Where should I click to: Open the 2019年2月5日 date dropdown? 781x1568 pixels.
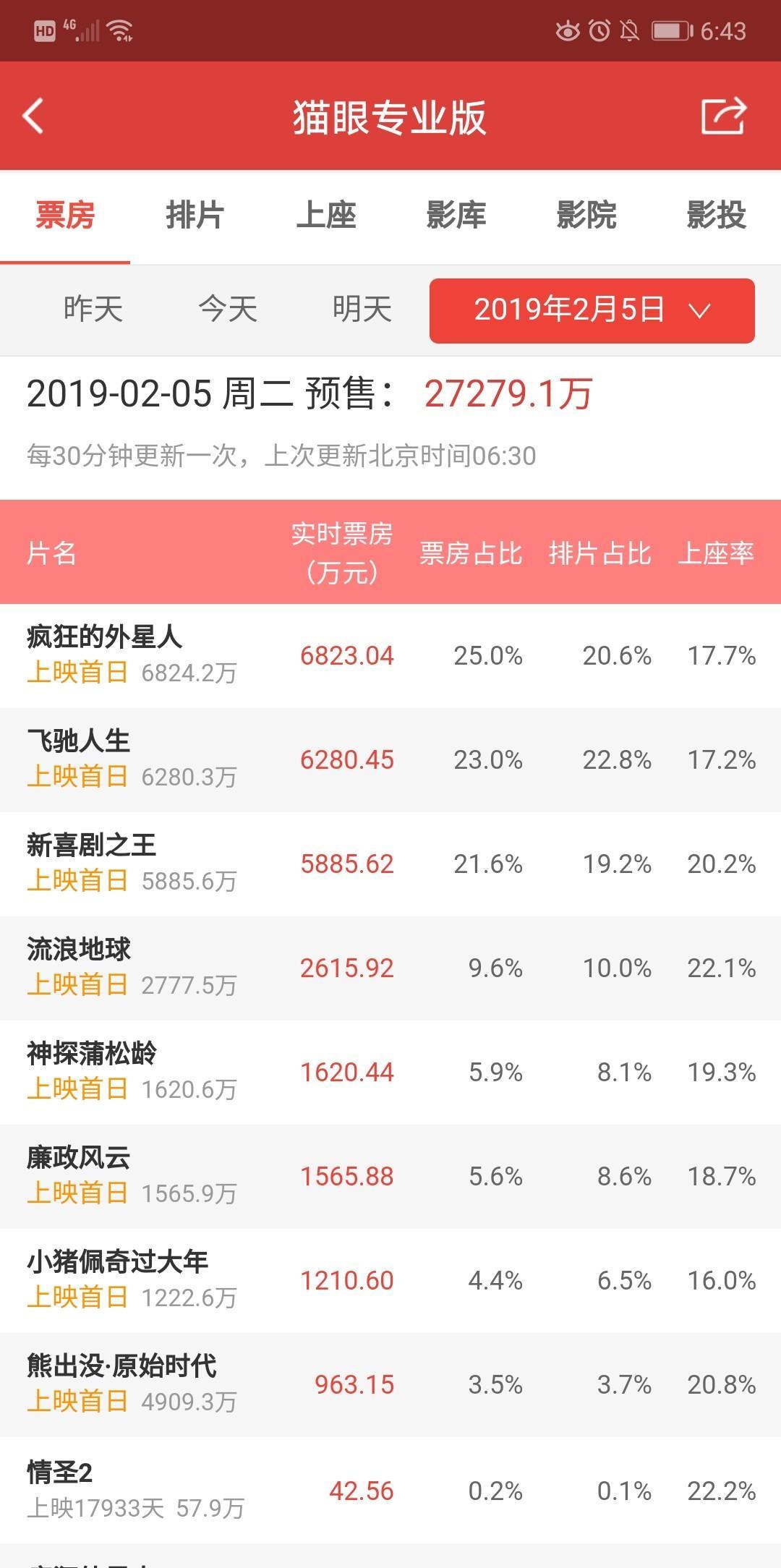coord(591,311)
